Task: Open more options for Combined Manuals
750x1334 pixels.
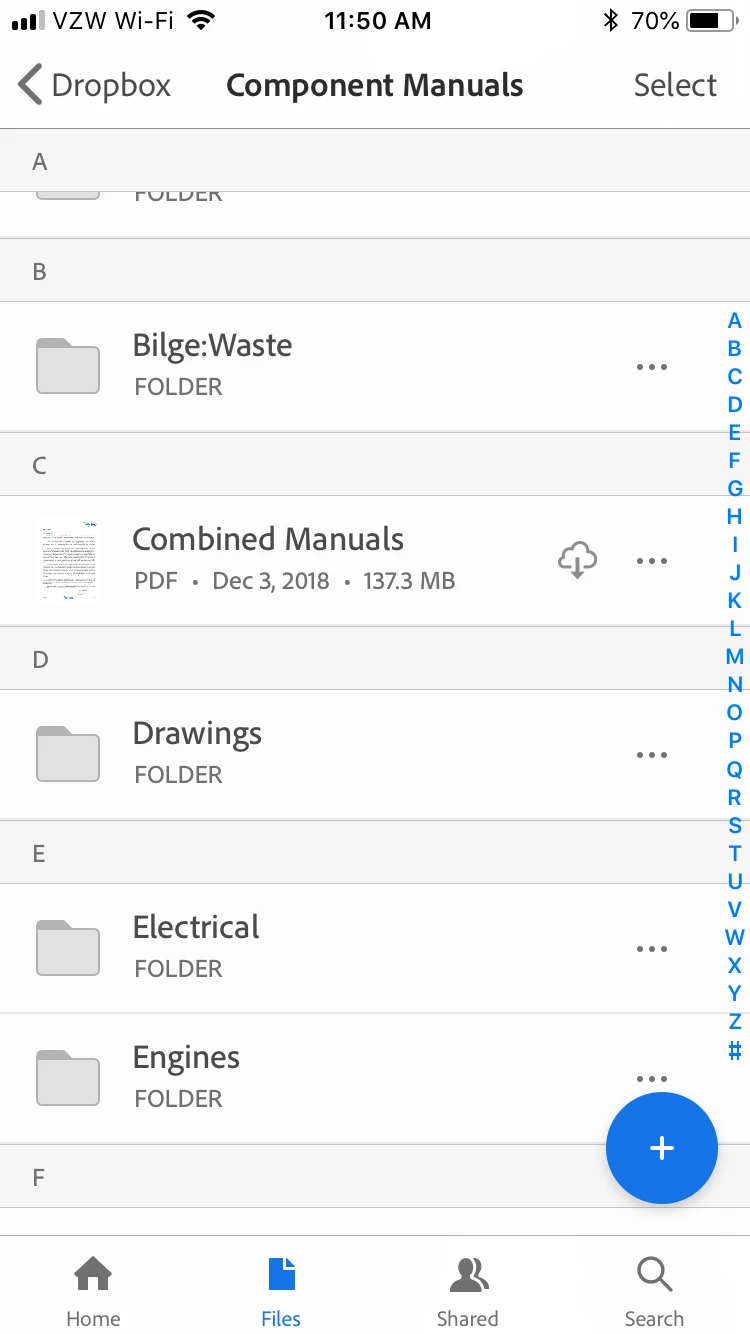Action: pyautogui.click(x=651, y=561)
